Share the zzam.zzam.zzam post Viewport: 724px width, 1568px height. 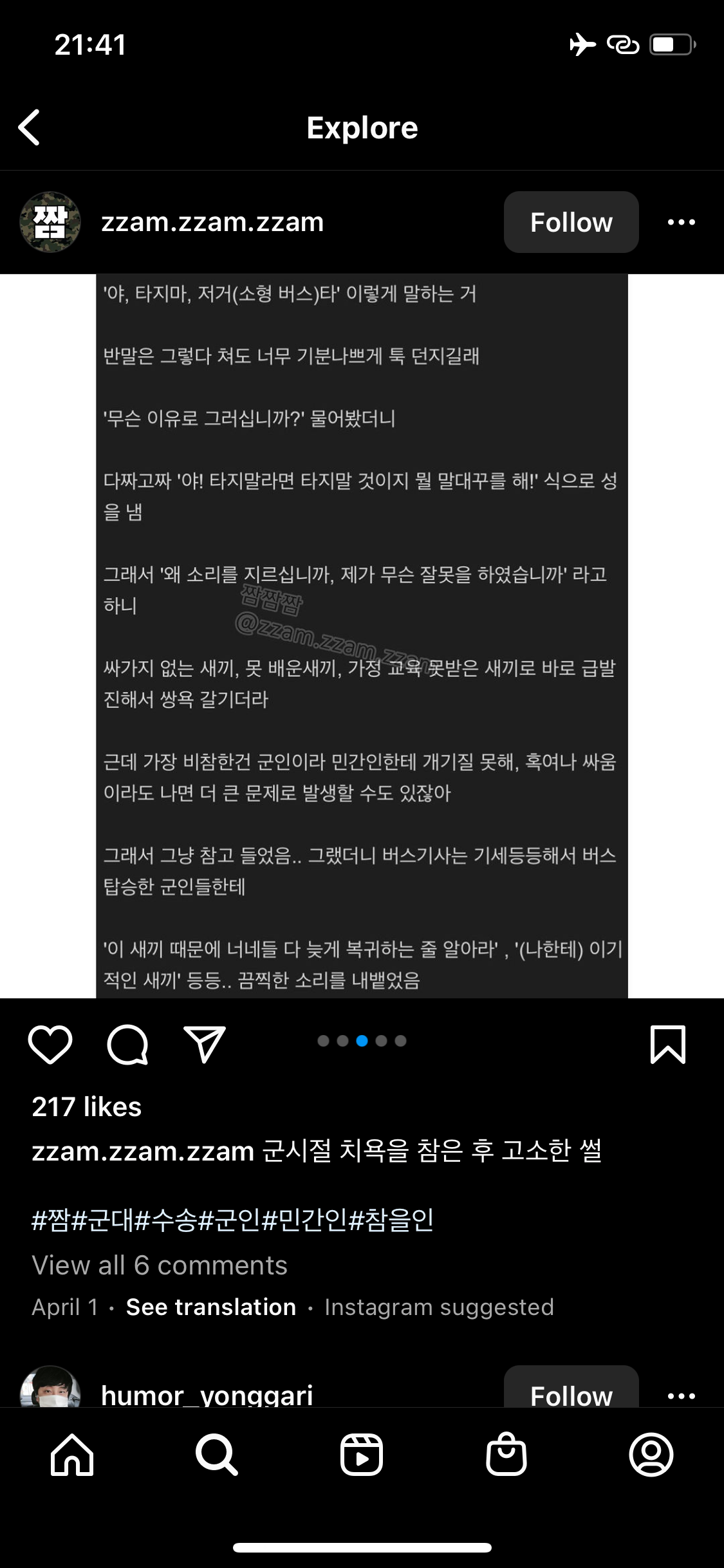205,1044
